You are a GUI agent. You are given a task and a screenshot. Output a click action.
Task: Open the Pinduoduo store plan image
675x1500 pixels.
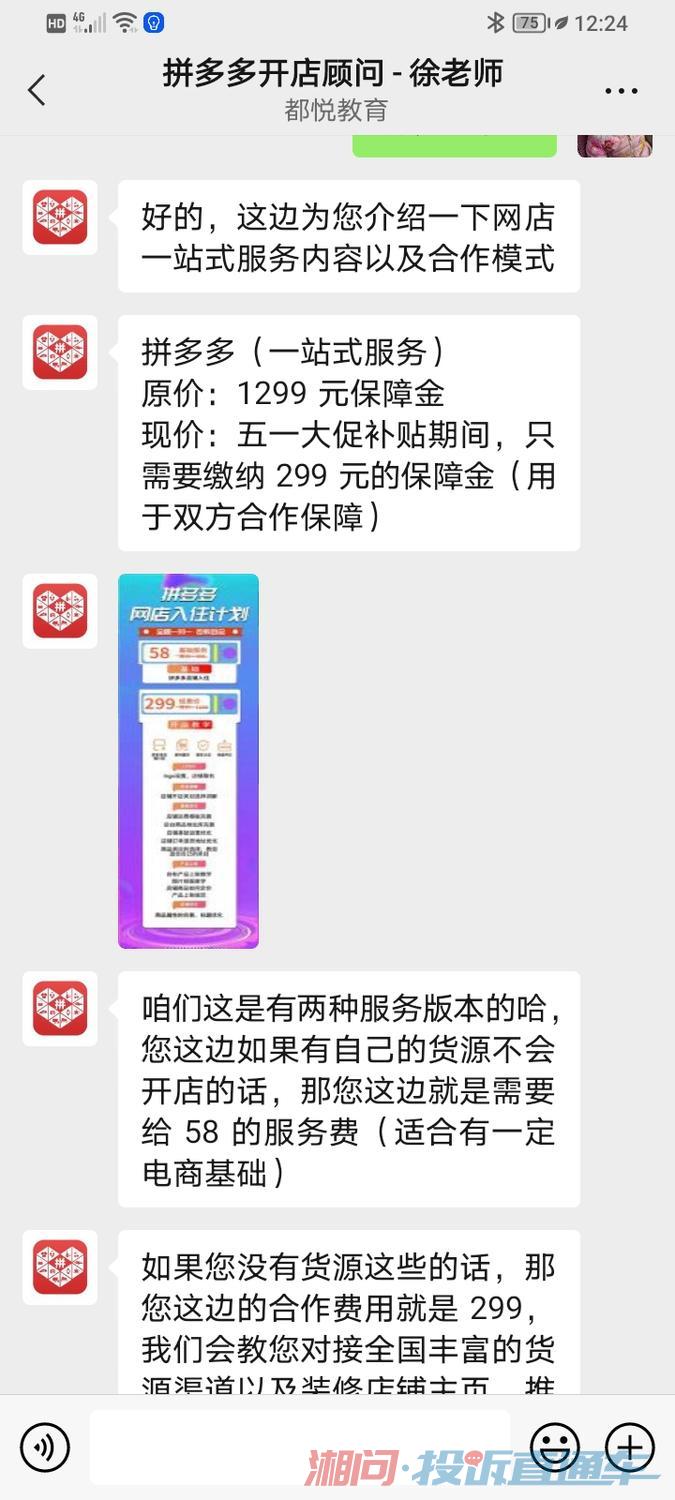188,761
